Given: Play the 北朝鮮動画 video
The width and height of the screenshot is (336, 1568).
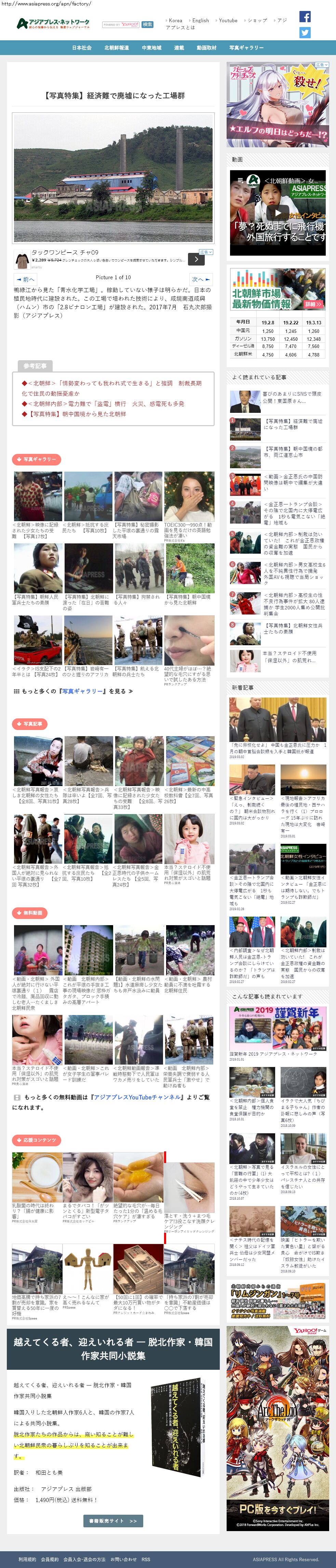Looking at the screenshot, I should click(x=278, y=213).
